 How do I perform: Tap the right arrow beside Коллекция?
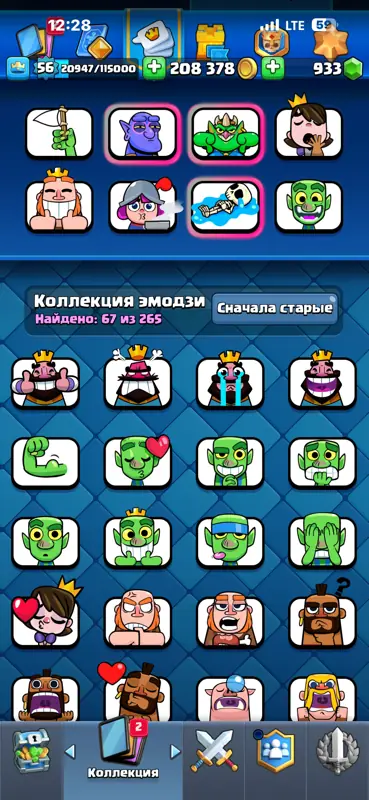click(176, 751)
